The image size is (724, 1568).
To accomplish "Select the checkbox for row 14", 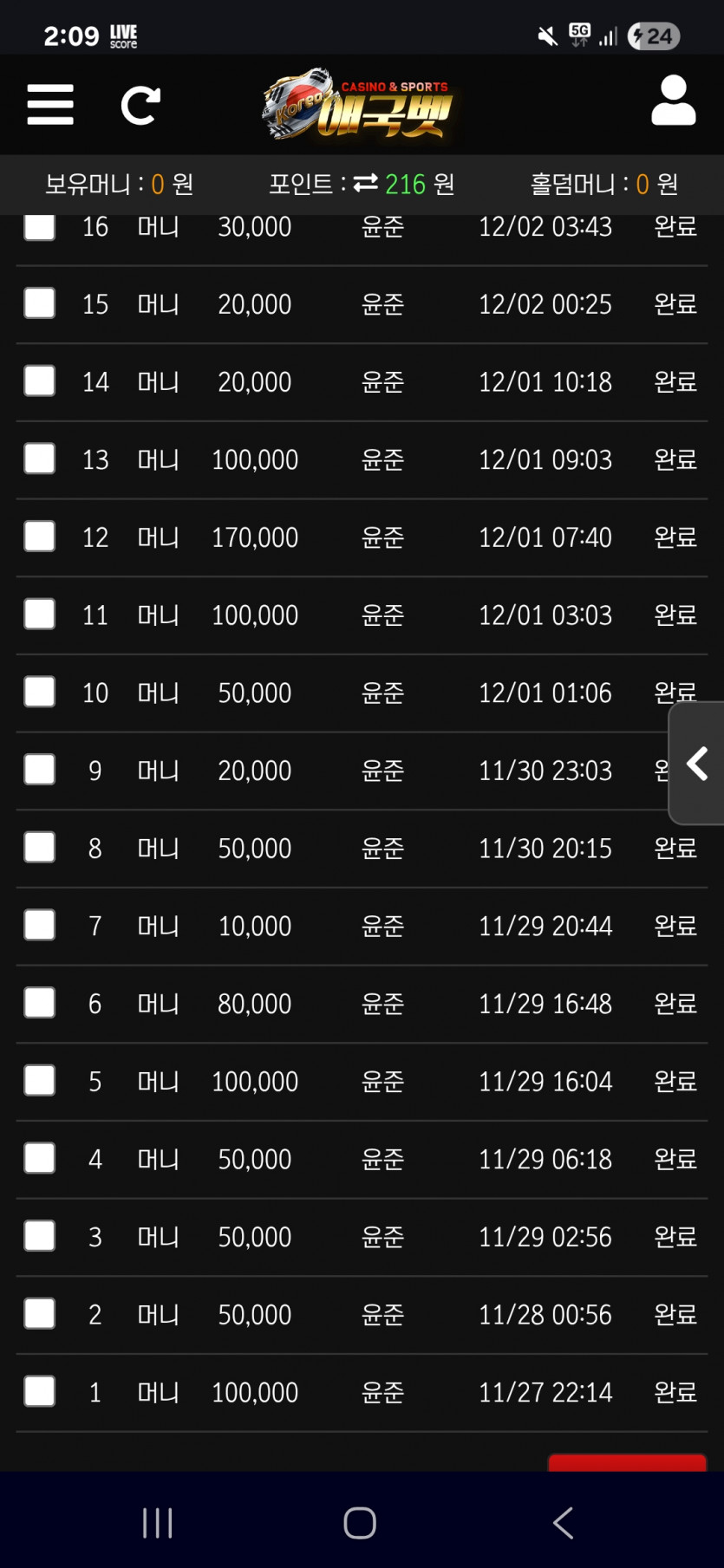I will point(40,381).
